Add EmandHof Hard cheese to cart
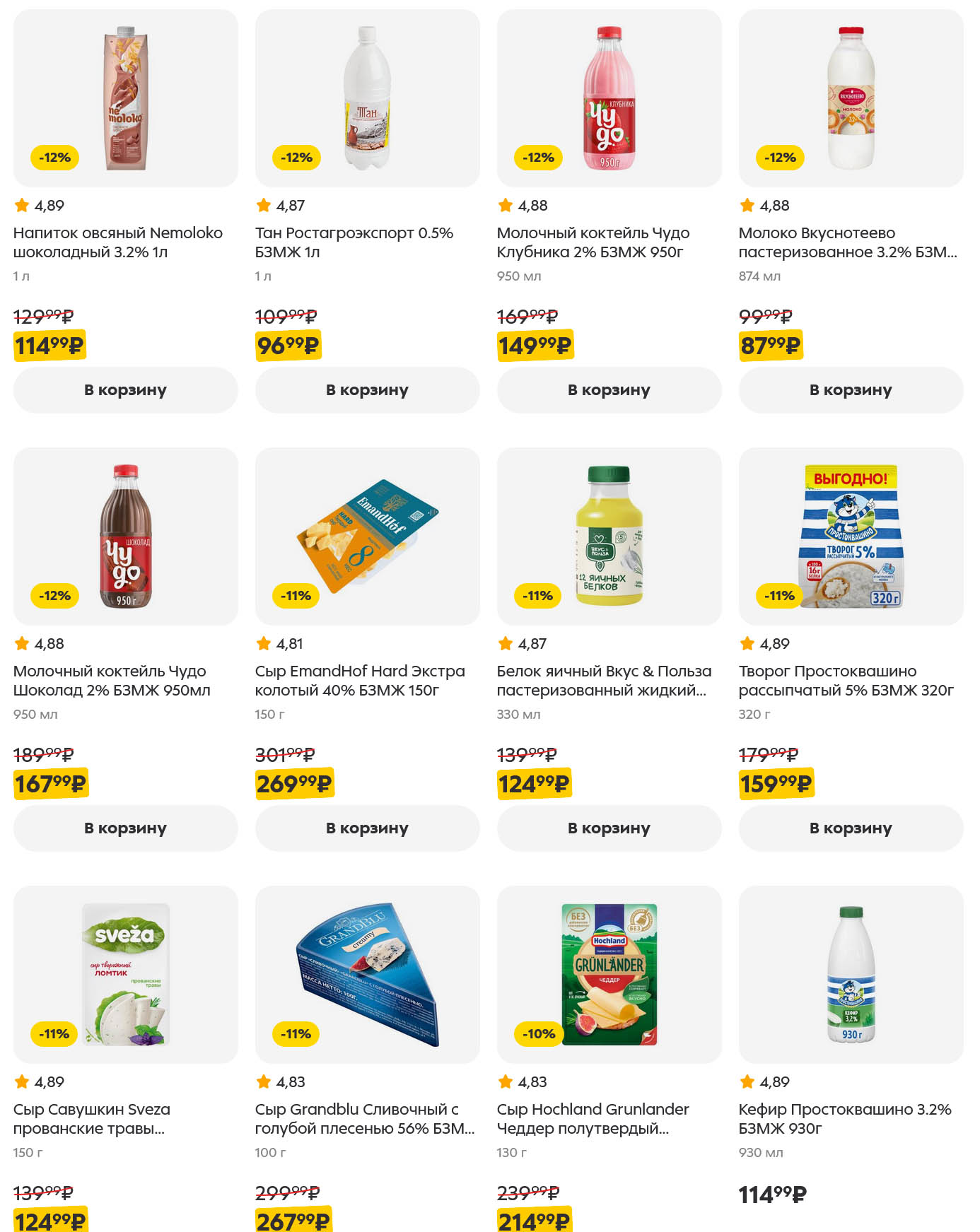Image resolution: width=980 pixels, height=1232 pixels. pyautogui.click(x=367, y=828)
